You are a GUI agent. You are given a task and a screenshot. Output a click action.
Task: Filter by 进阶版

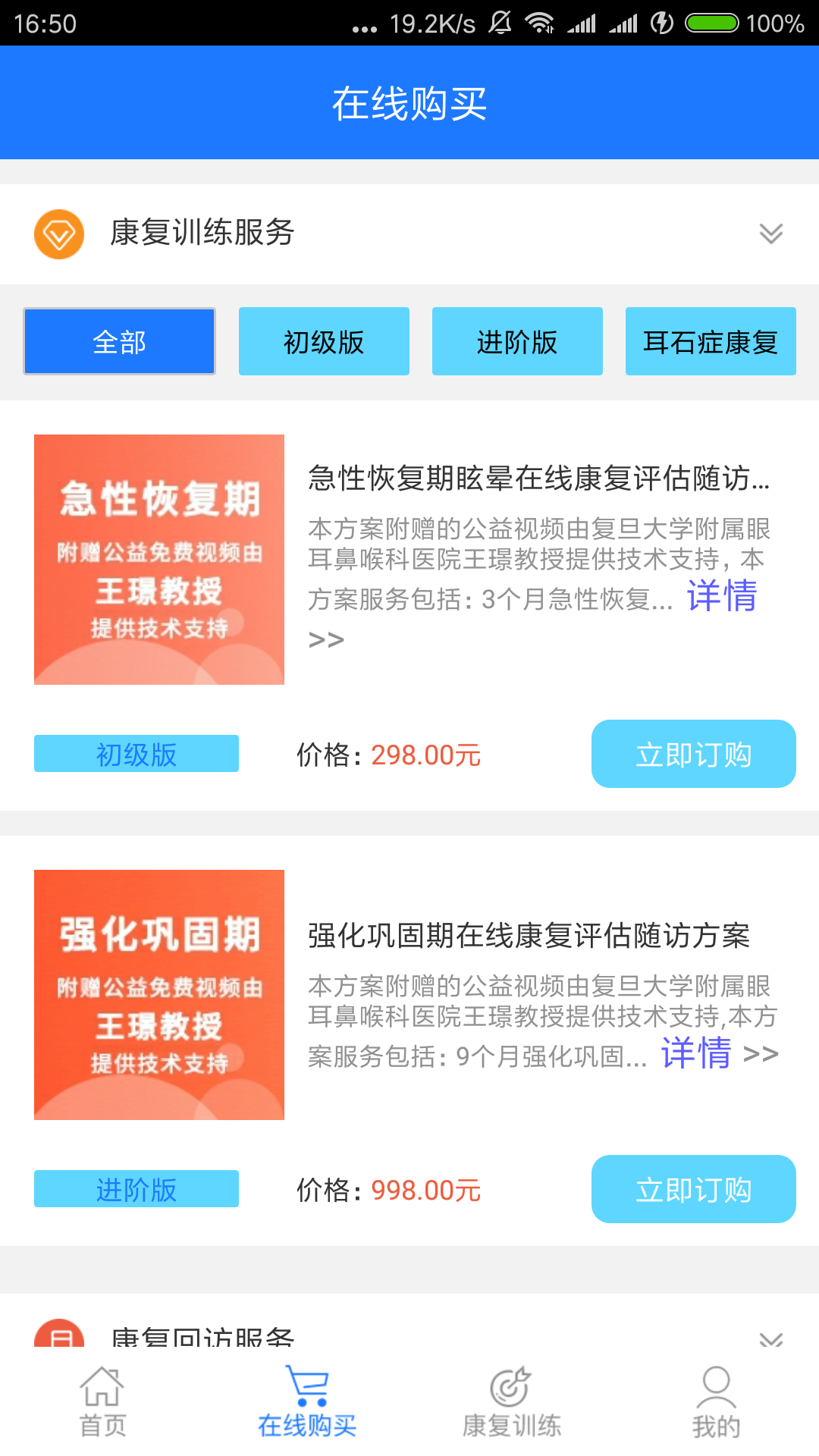(517, 342)
